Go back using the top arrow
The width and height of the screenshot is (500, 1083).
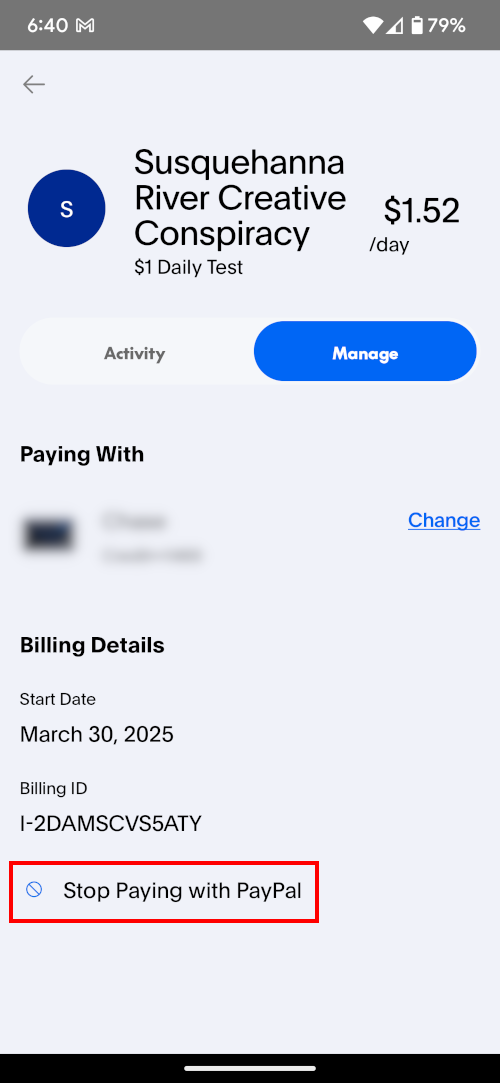pyautogui.click(x=34, y=84)
